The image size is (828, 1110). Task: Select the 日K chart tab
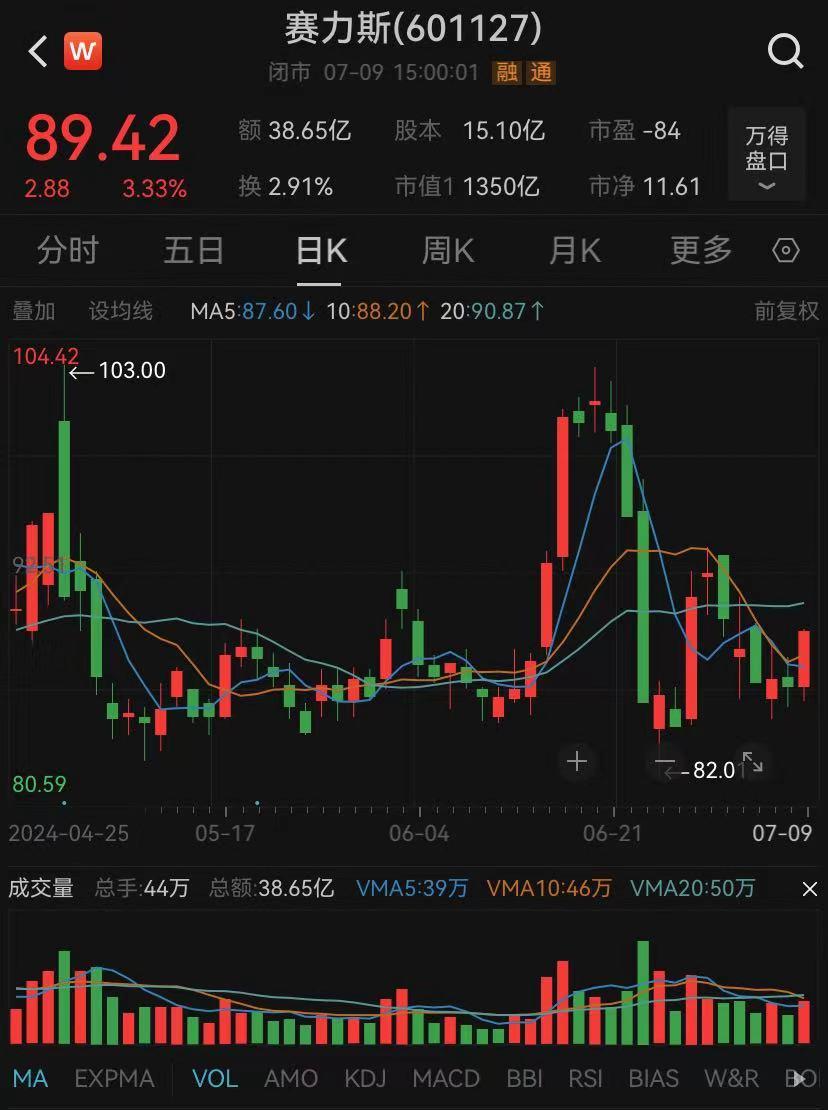pos(321,250)
